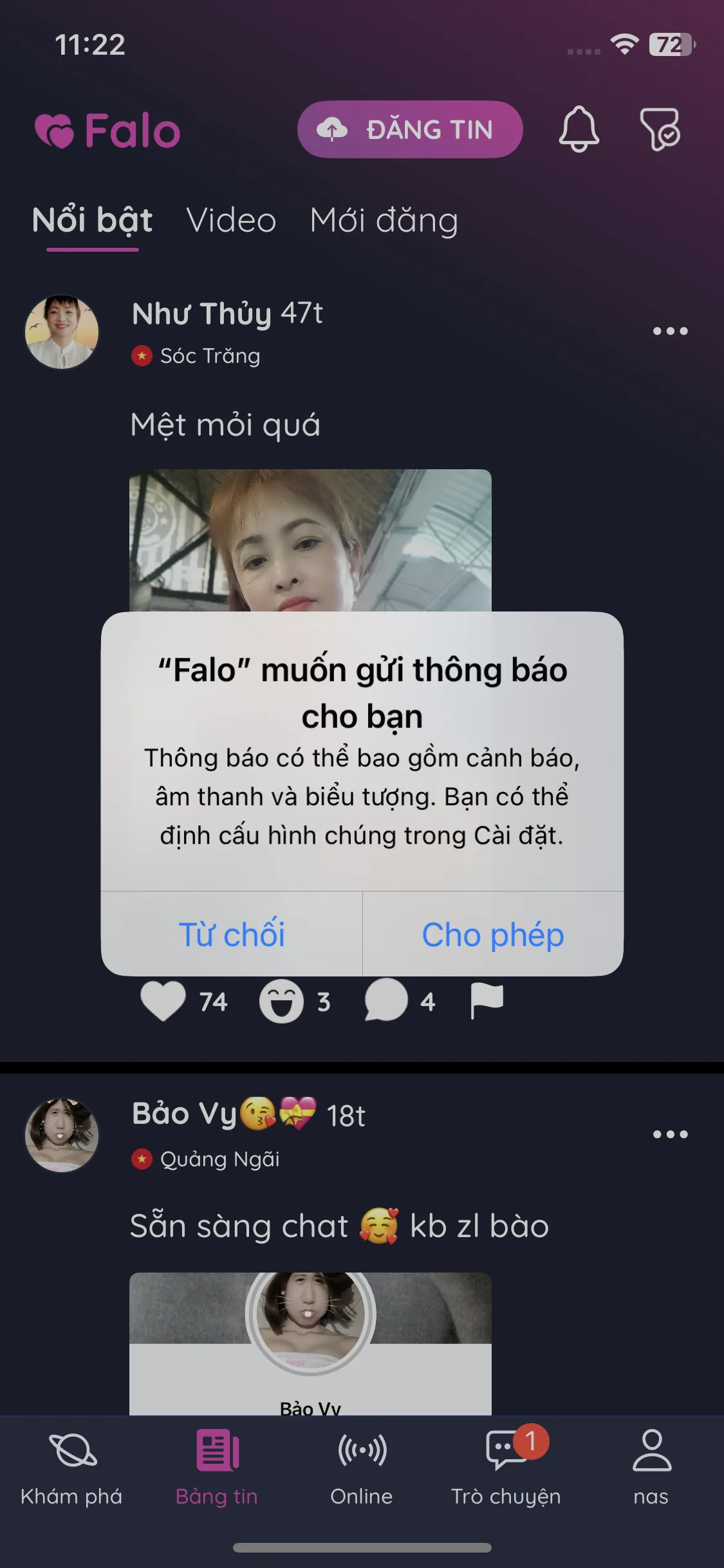The image size is (724, 1568).
Task: Open overflow menu on Bảo Vy's post
Action: click(670, 1134)
